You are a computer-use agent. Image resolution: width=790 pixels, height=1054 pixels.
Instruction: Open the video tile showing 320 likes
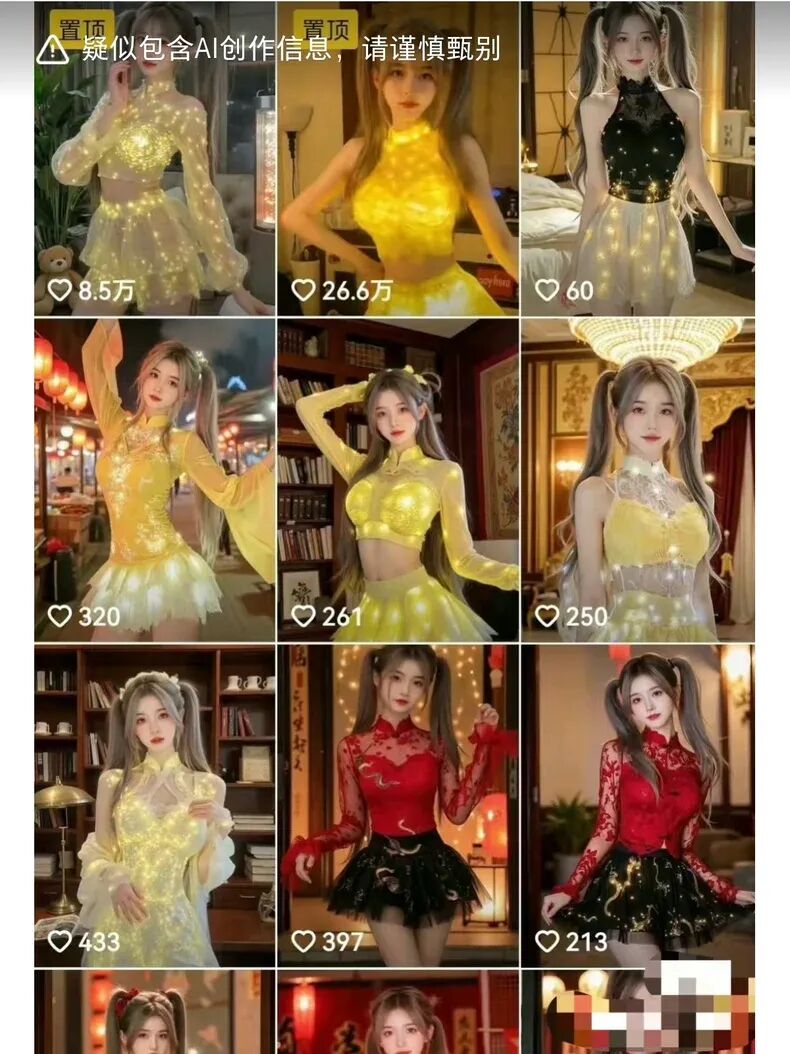[154, 480]
